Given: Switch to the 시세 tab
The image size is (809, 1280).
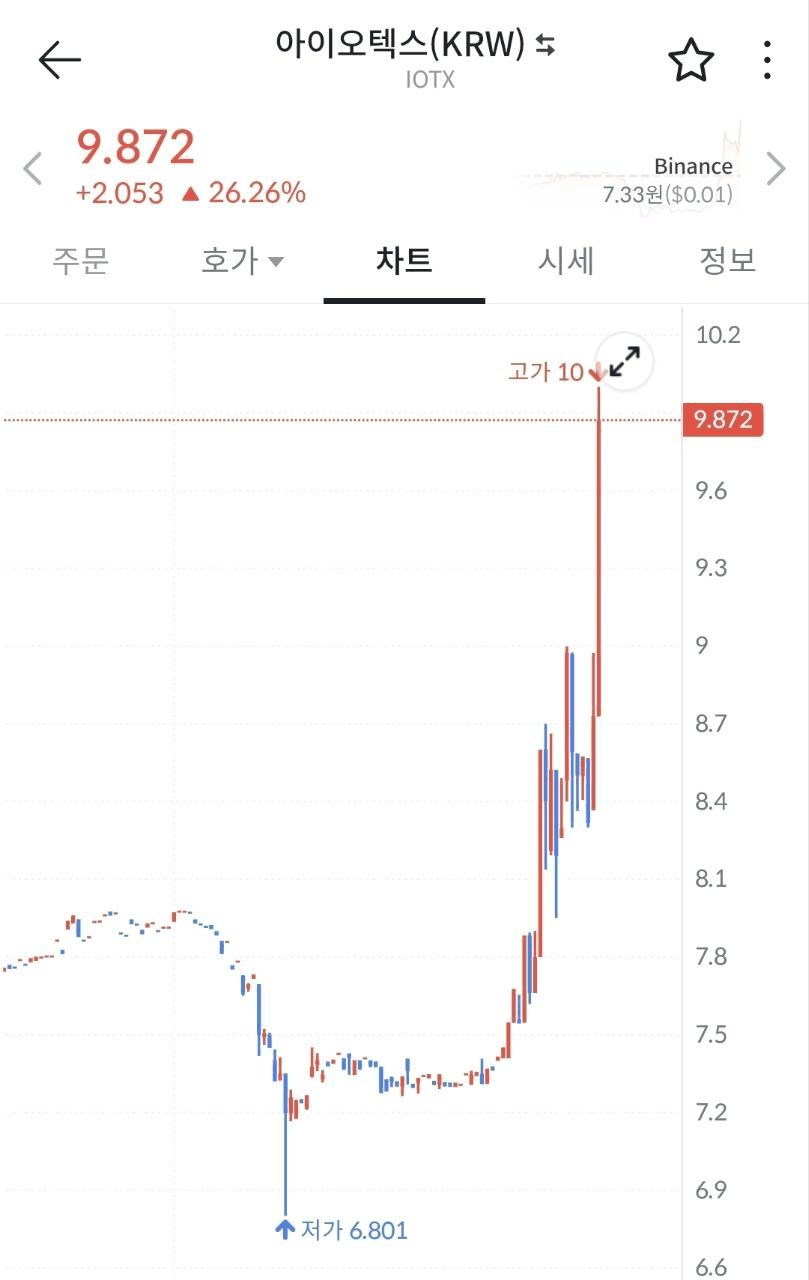Looking at the screenshot, I should pyautogui.click(x=566, y=261).
